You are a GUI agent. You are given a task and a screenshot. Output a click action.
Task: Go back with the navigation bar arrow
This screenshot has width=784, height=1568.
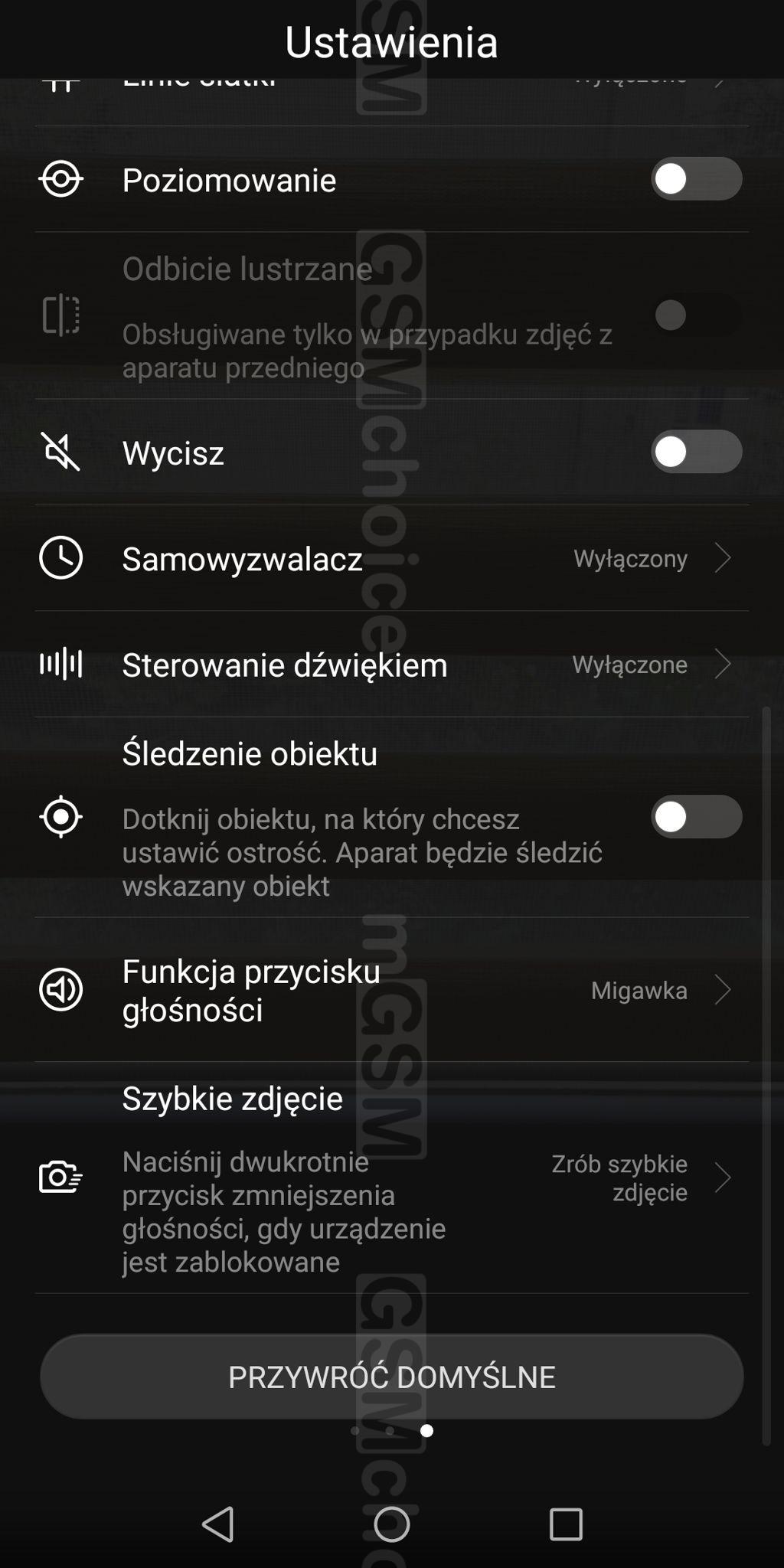tap(218, 1524)
